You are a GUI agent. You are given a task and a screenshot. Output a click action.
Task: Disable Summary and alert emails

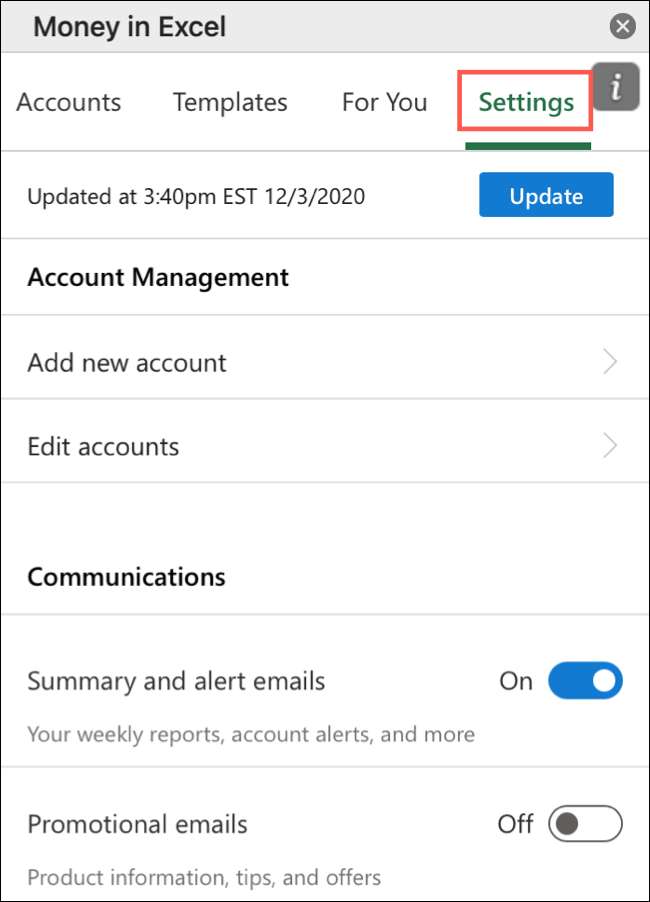pos(585,682)
